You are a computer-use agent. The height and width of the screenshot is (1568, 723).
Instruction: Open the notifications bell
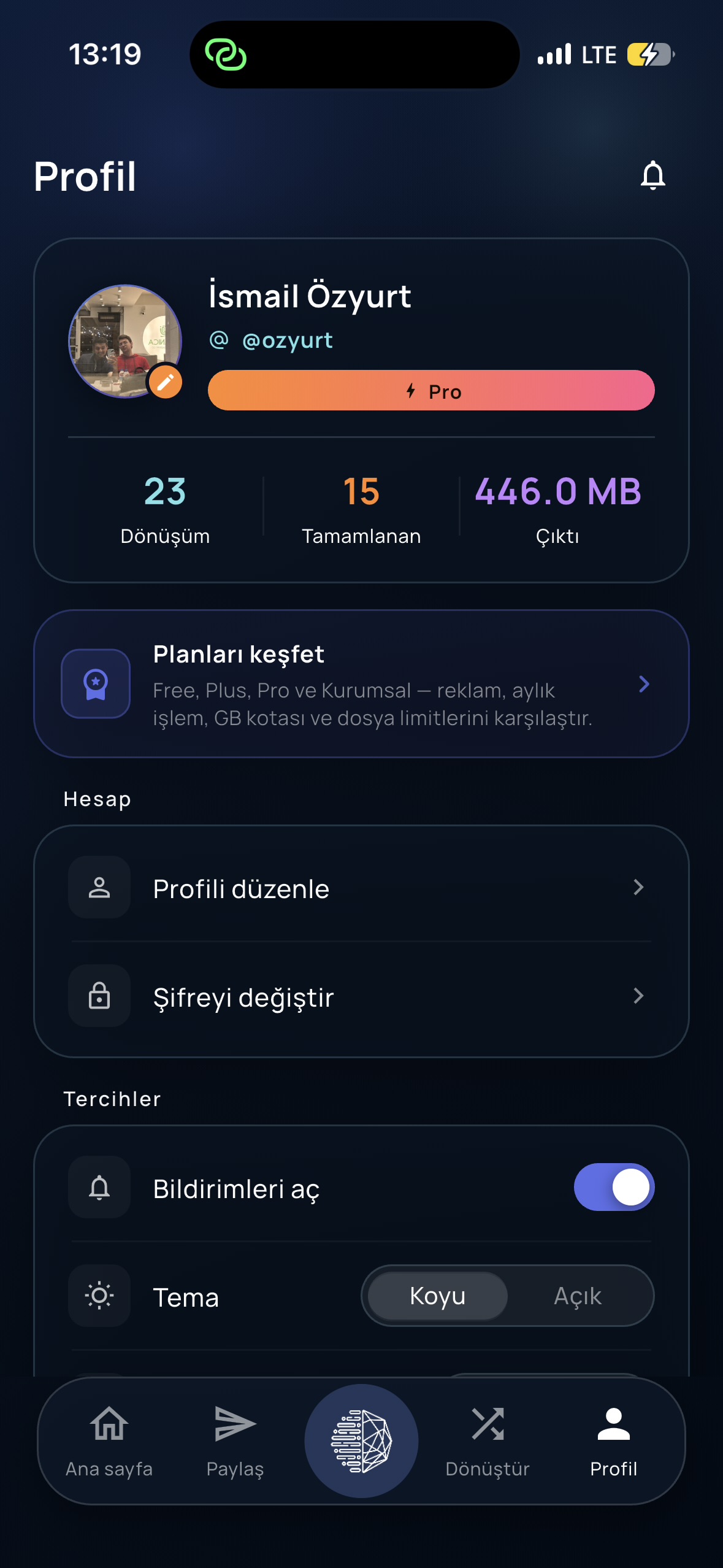[652, 176]
